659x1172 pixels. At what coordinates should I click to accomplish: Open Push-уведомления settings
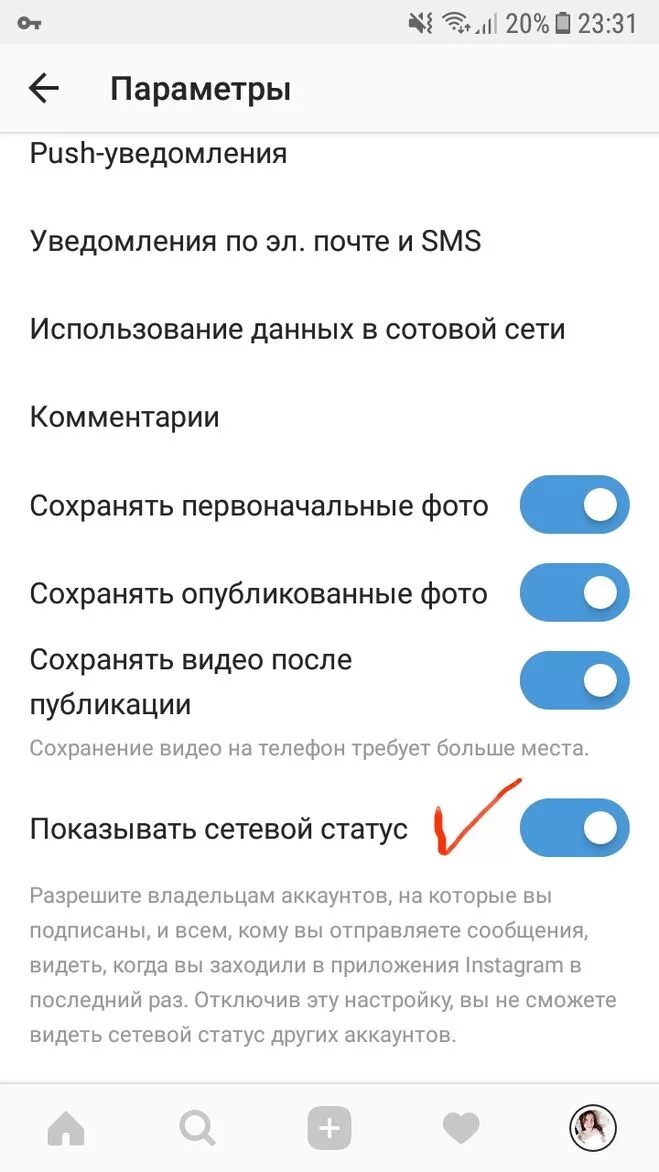[x=330, y=154]
